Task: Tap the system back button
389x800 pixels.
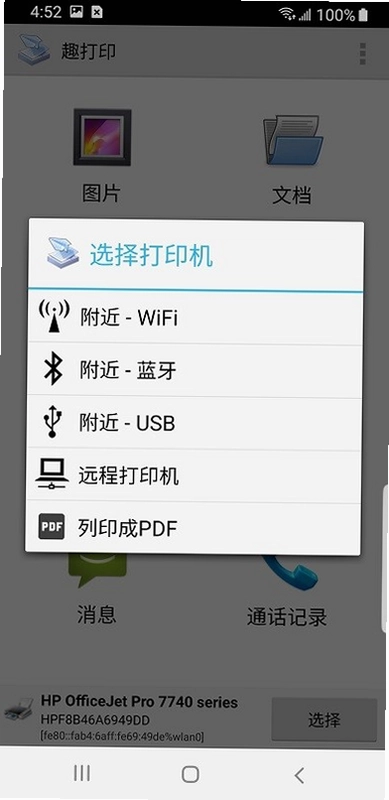Action: click(x=299, y=775)
